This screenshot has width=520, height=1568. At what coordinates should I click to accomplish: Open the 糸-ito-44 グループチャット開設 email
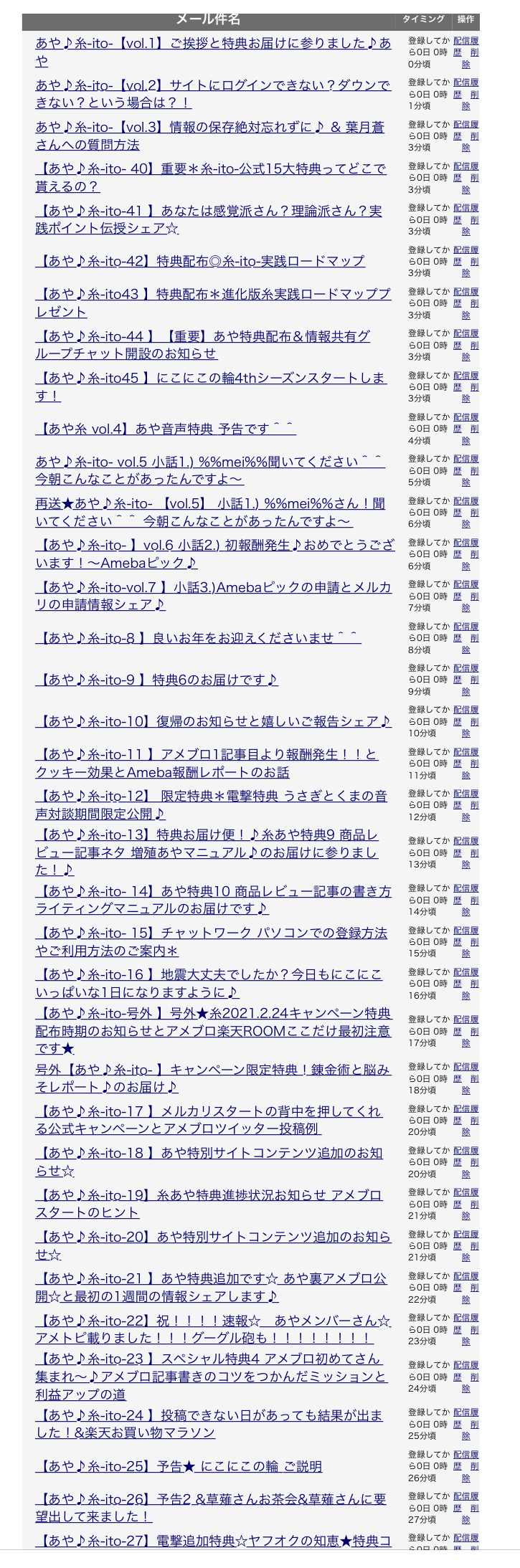pos(202,336)
